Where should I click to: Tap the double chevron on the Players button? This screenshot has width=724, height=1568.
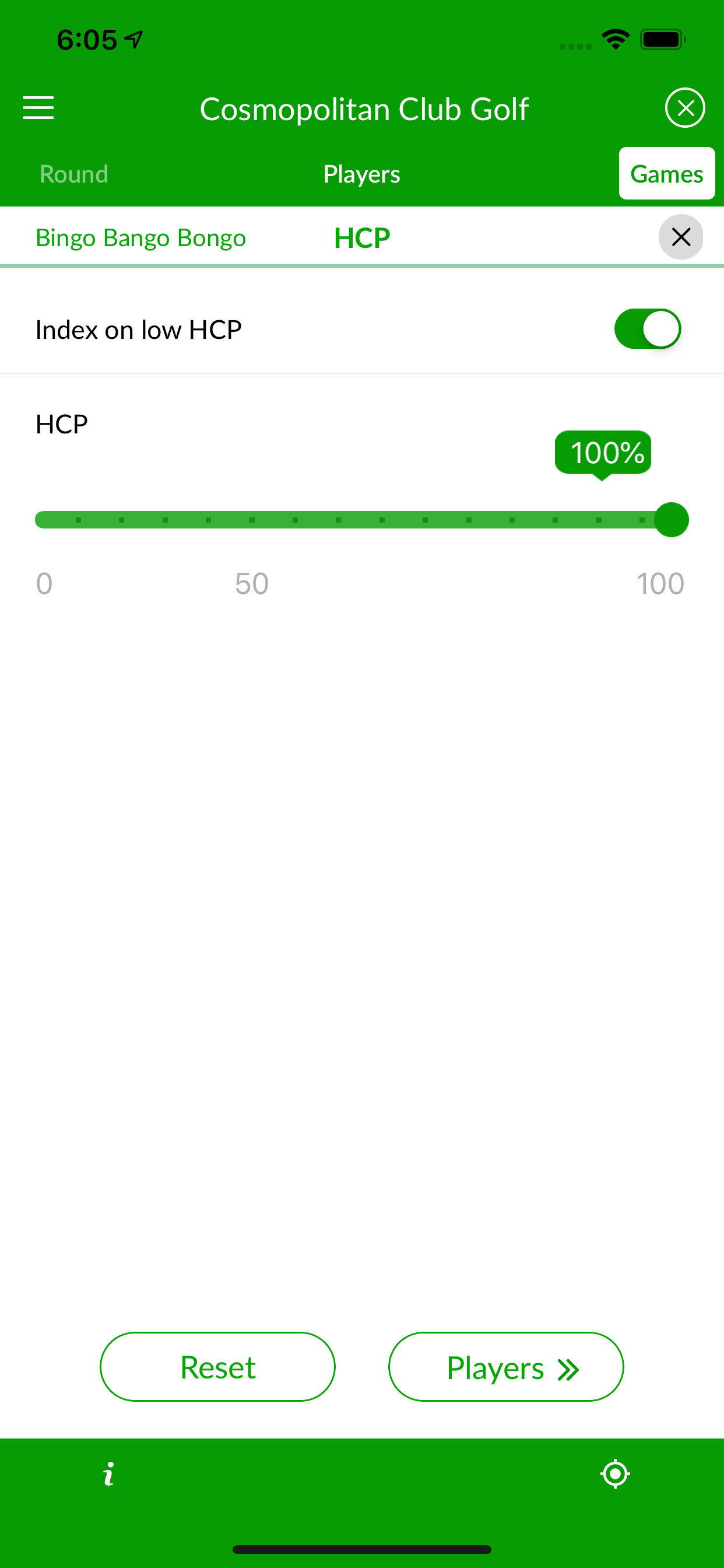pyautogui.click(x=568, y=1367)
